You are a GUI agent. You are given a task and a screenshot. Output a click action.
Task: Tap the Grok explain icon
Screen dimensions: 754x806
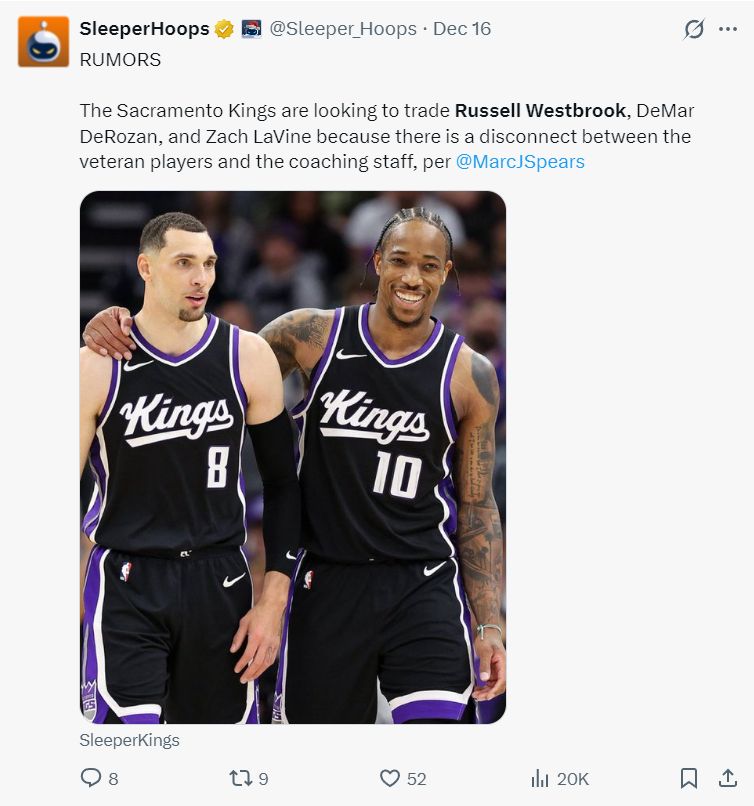[693, 29]
